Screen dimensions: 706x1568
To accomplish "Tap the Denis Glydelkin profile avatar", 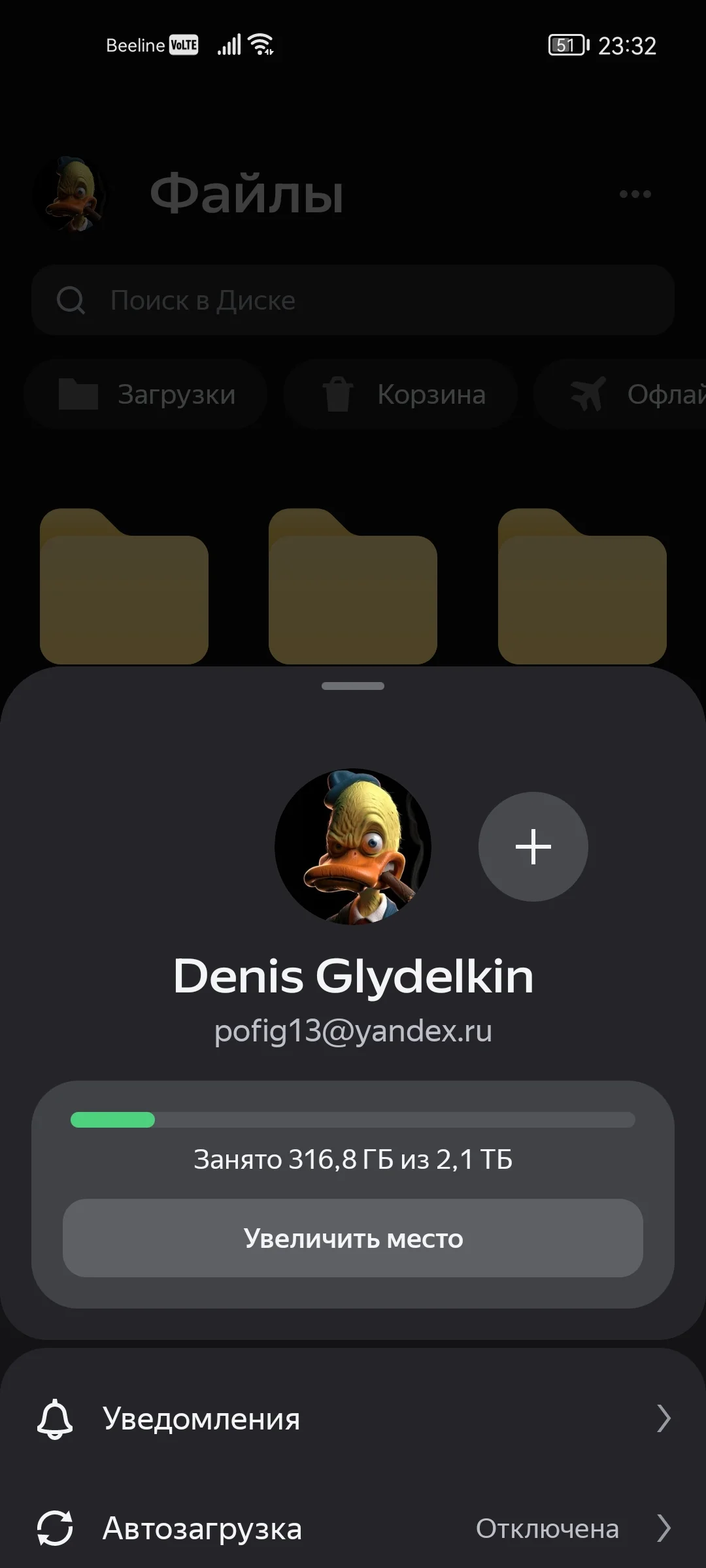I will point(353,847).
